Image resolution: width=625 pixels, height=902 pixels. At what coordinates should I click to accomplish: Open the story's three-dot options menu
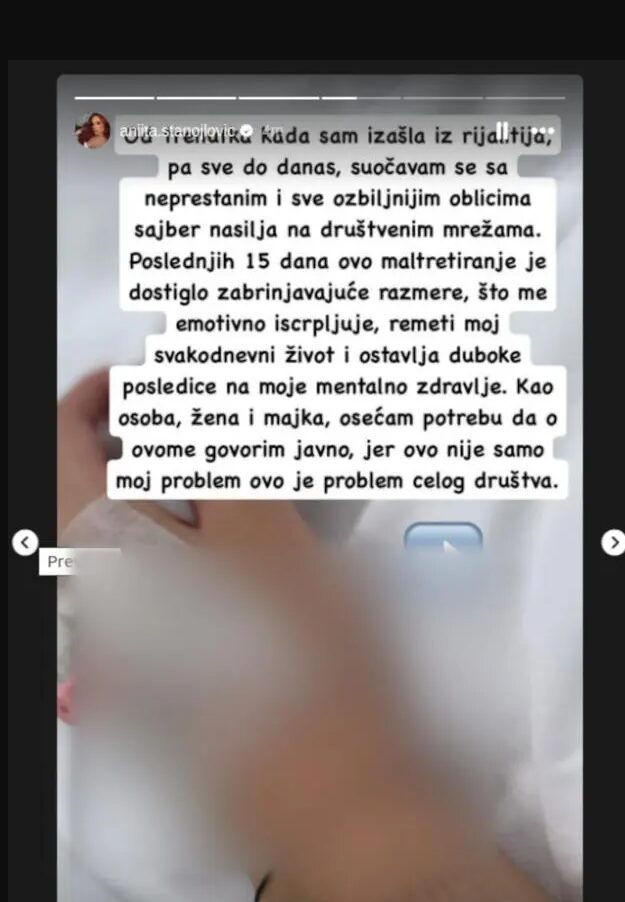click(x=543, y=130)
